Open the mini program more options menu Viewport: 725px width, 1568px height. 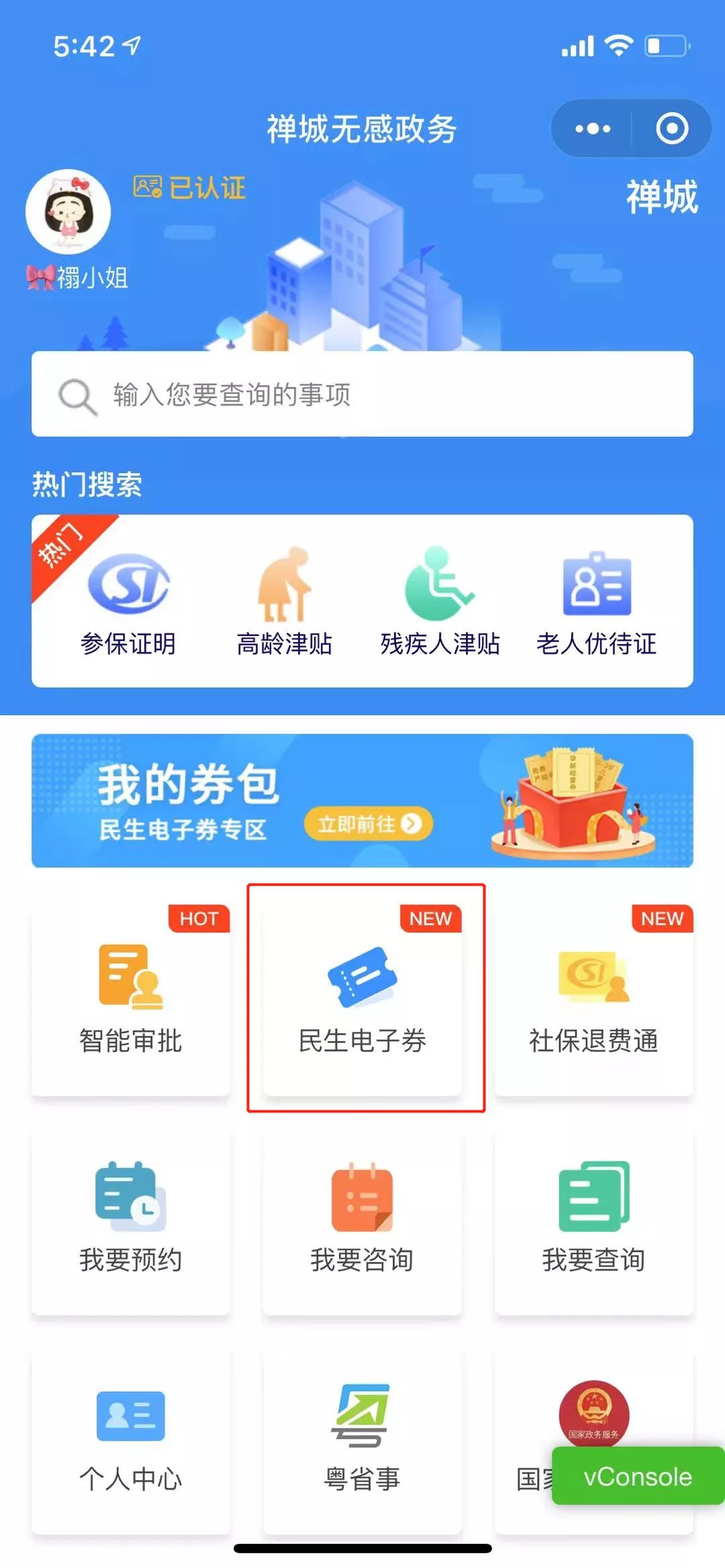tap(592, 128)
